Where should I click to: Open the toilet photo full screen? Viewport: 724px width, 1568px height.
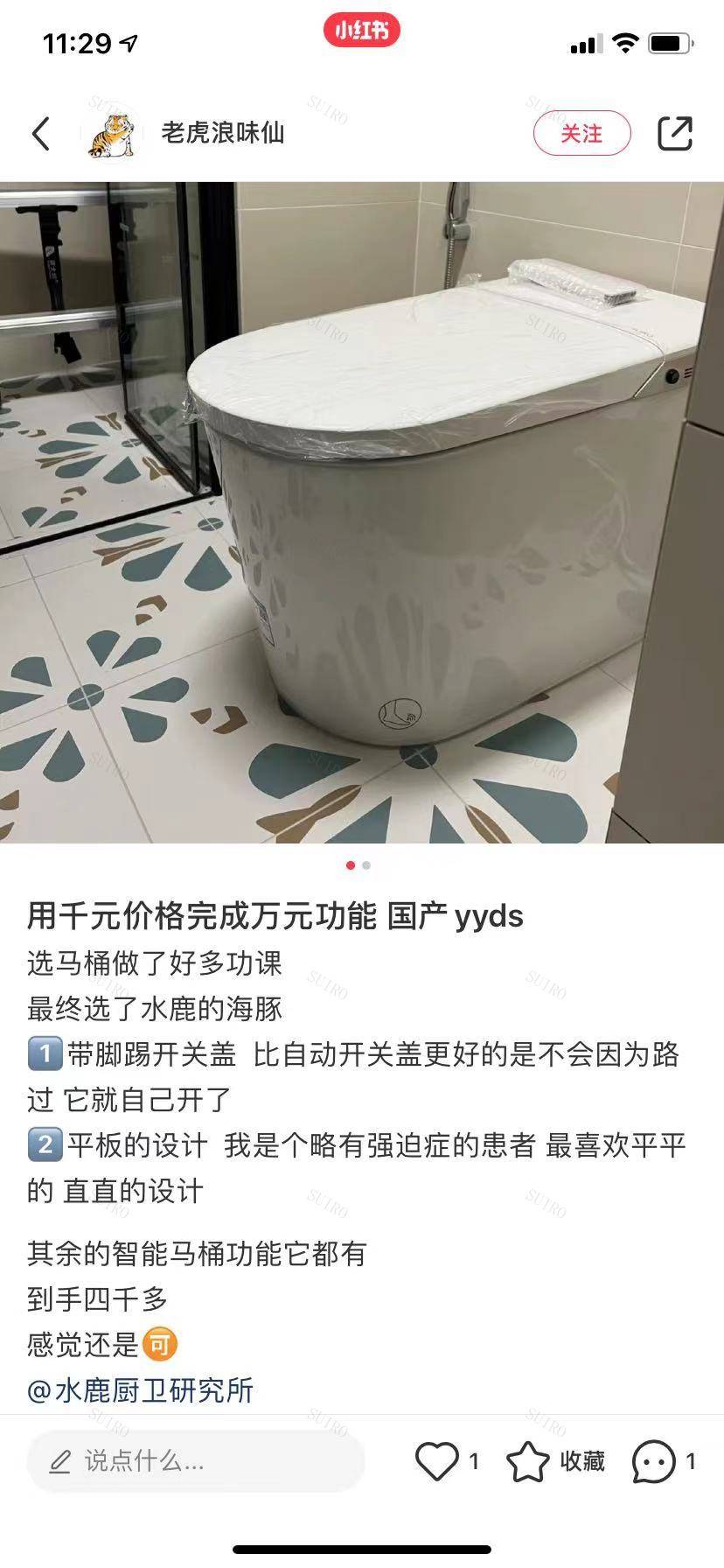362,512
